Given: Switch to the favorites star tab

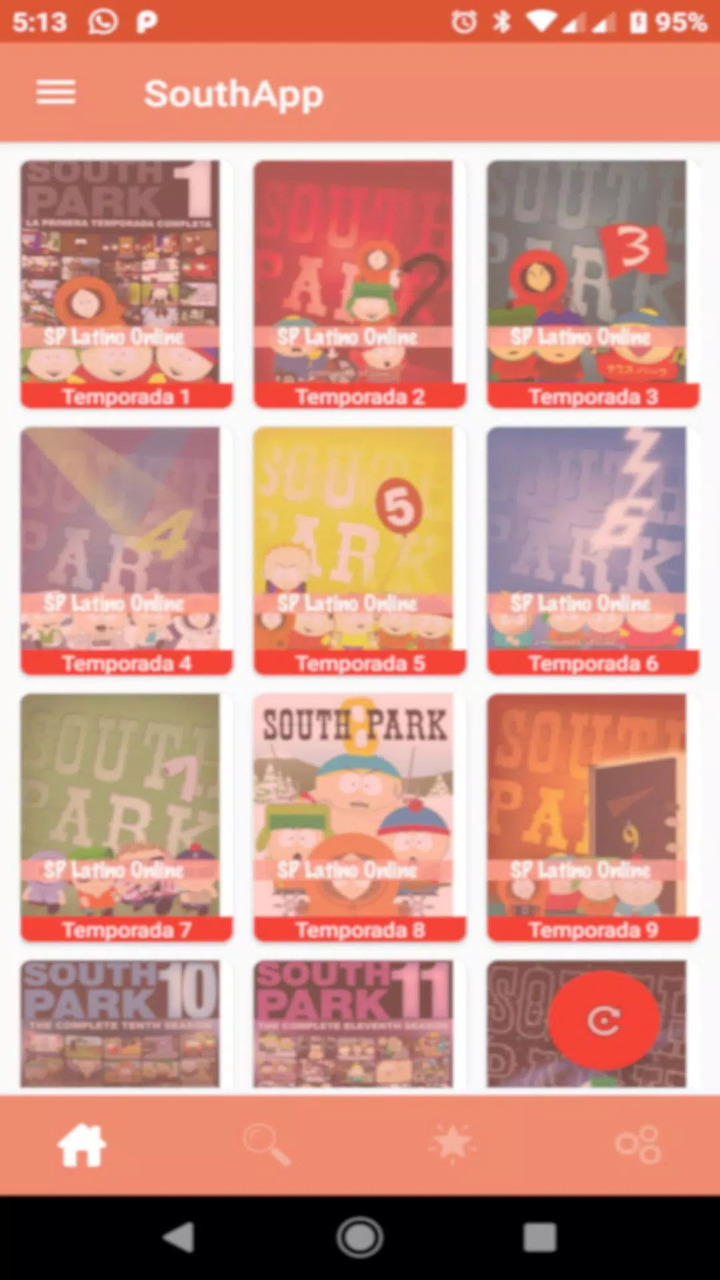Looking at the screenshot, I should [452, 1144].
